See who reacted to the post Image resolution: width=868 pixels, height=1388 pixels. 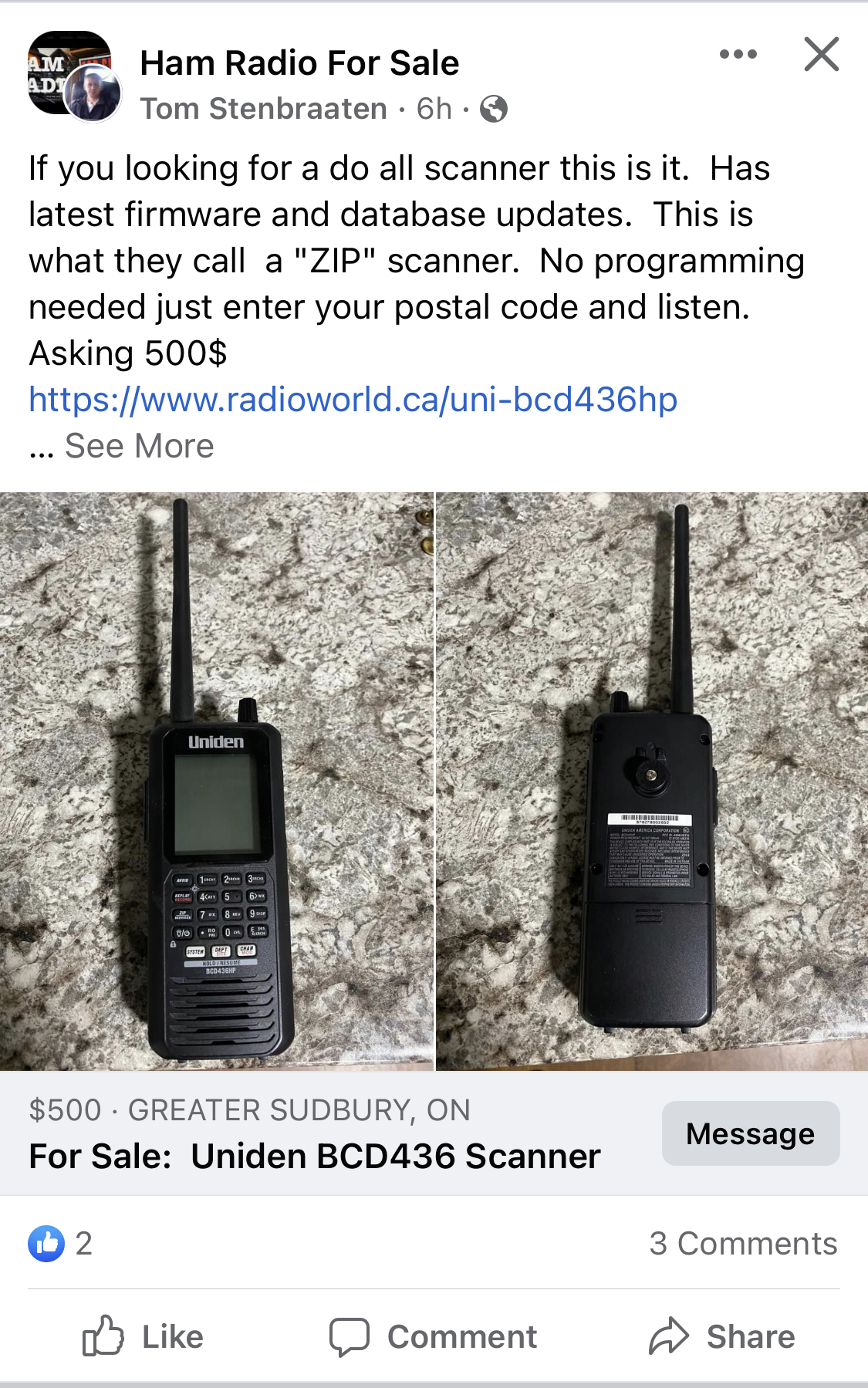coord(60,1244)
